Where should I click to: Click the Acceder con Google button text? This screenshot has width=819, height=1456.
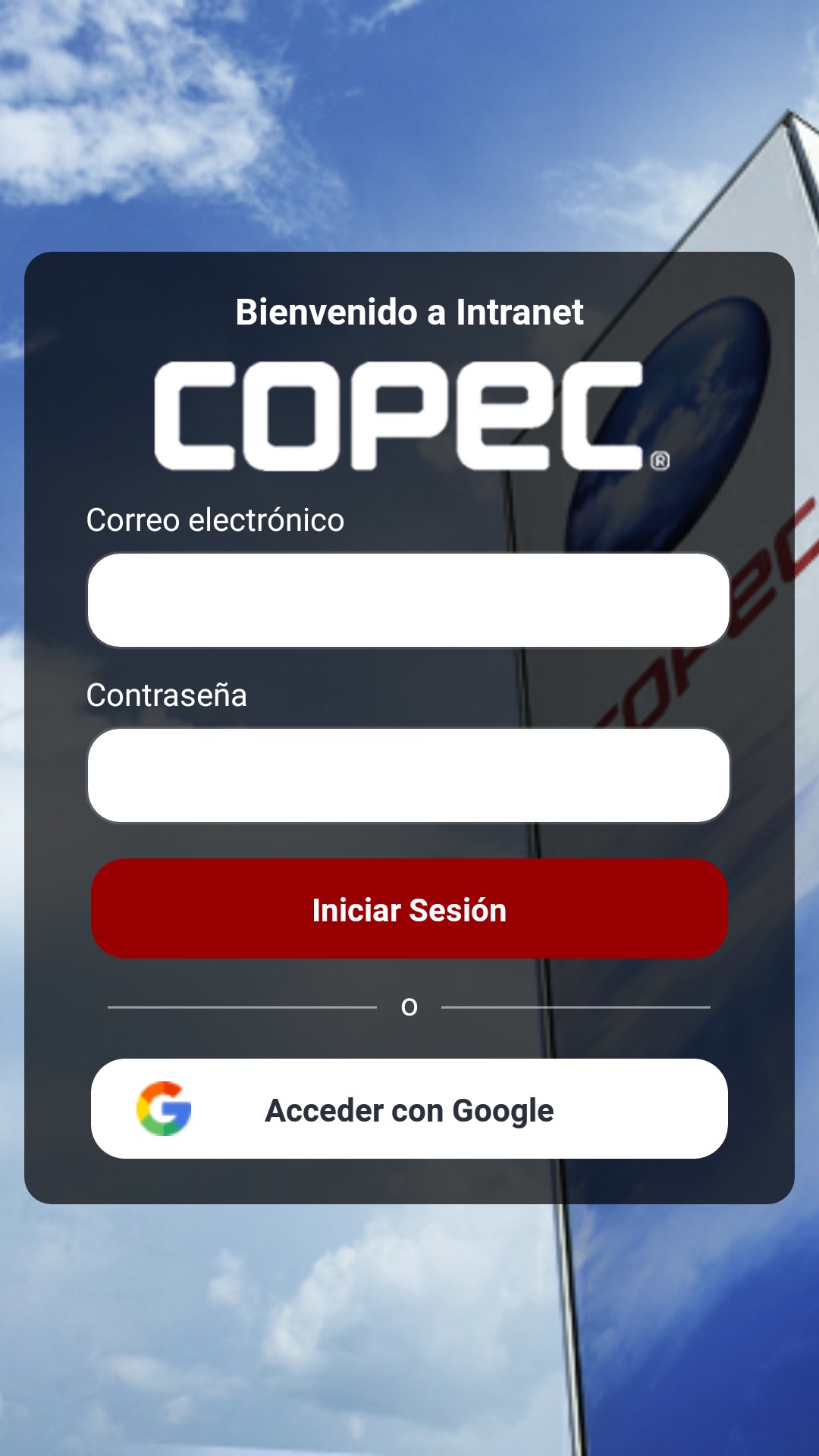pyautogui.click(x=411, y=1109)
